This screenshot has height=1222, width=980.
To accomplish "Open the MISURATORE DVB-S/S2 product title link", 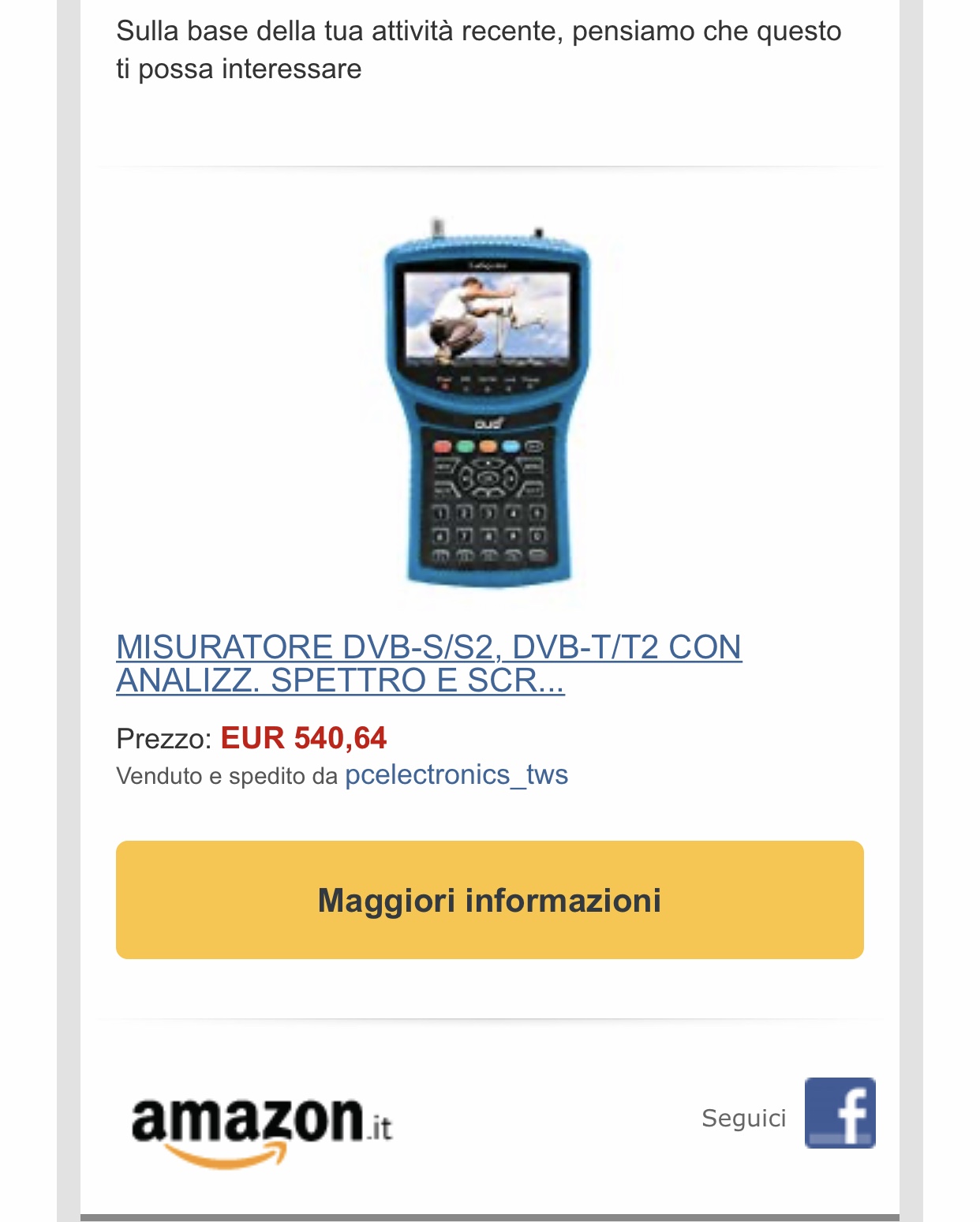I will pyautogui.click(x=428, y=663).
